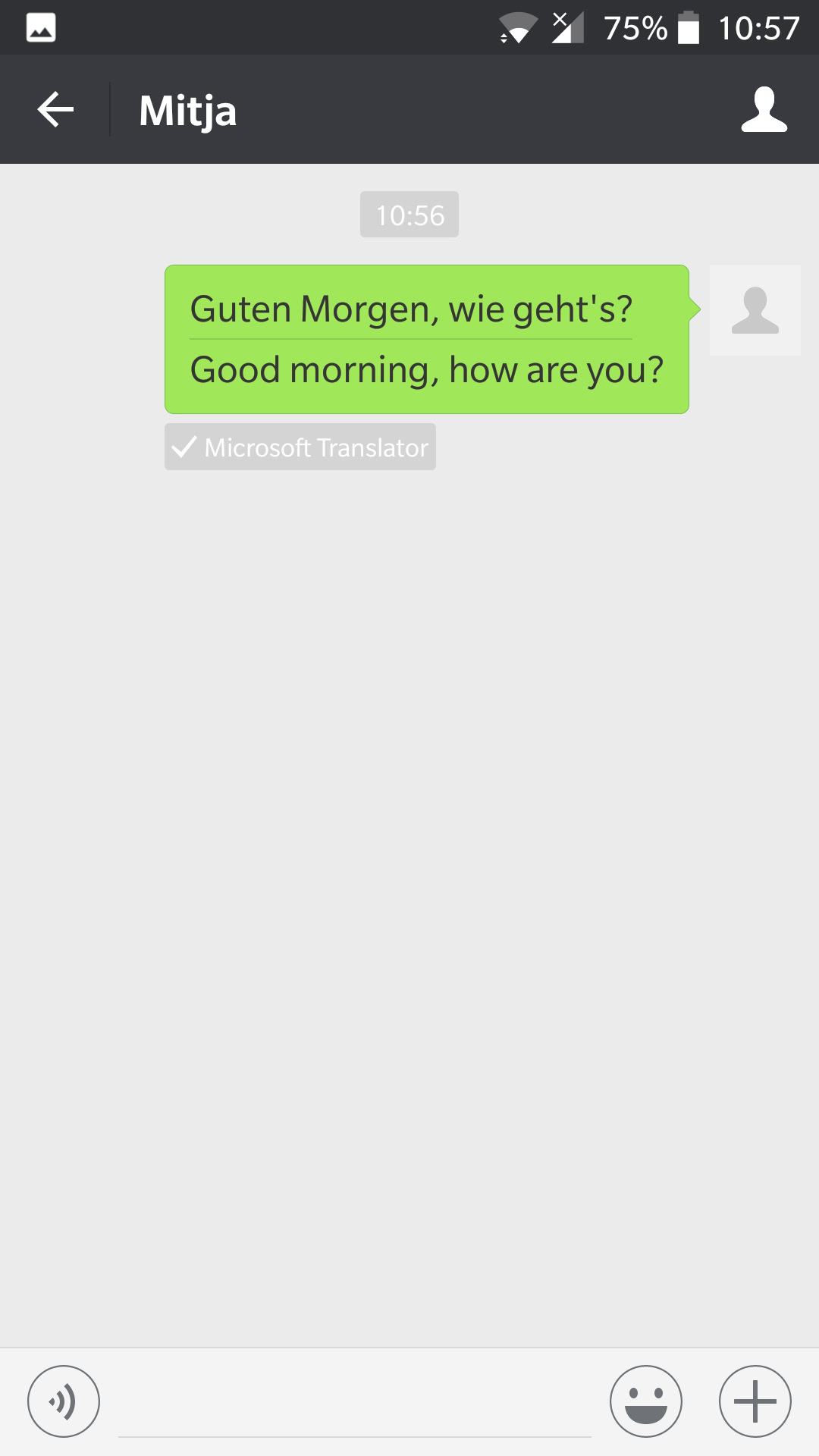Tap the Microsoft Translator label
The height and width of the screenshot is (1456, 819).
[300, 447]
